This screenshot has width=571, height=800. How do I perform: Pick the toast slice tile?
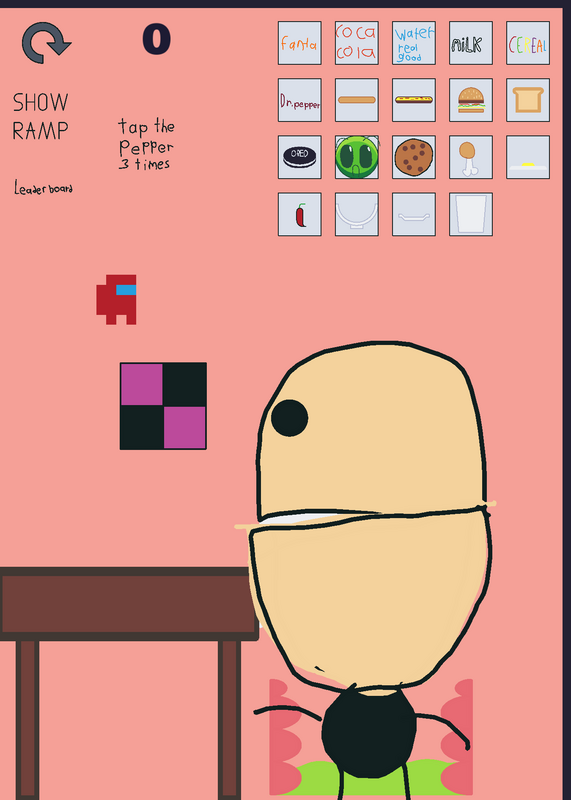click(x=528, y=100)
